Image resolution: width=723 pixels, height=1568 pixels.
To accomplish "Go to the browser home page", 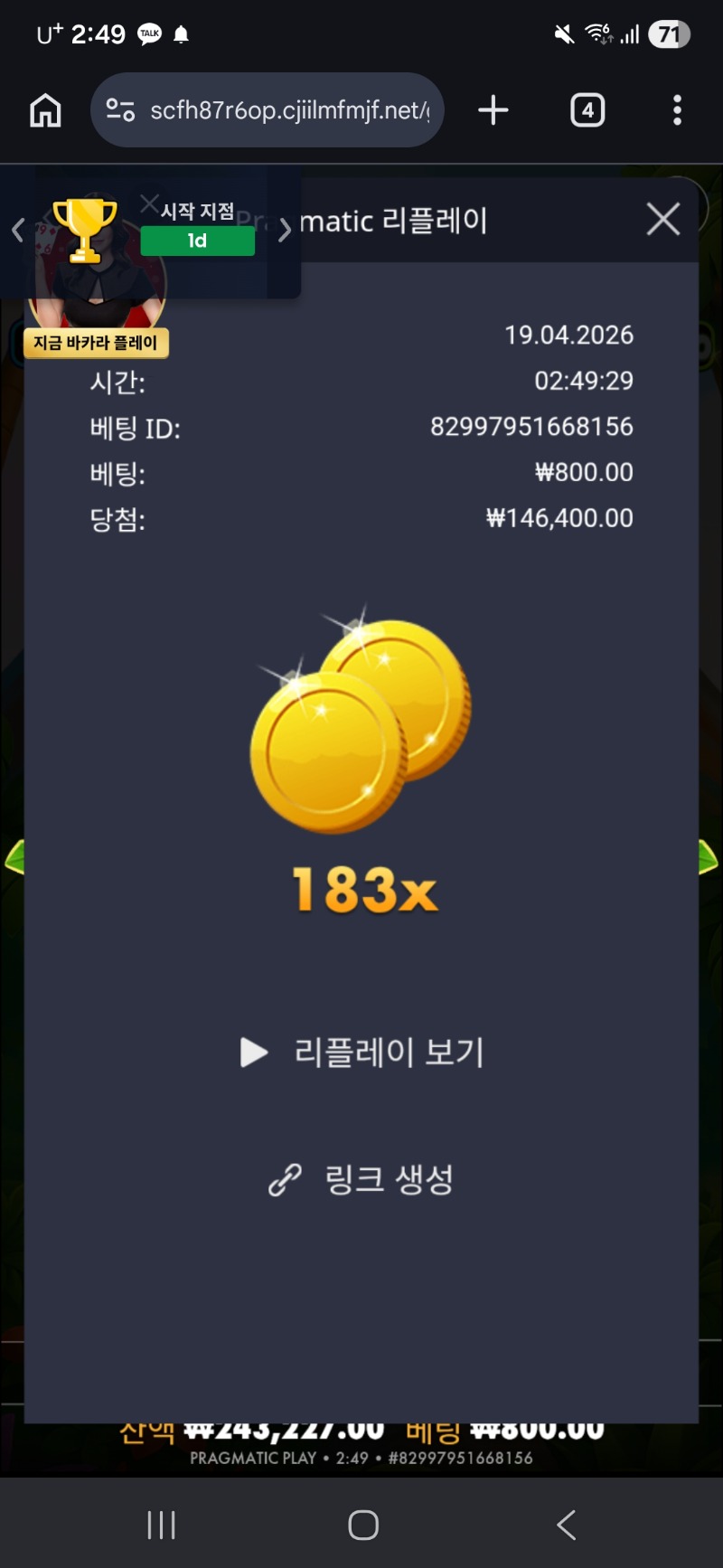I will click(x=45, y=110).
